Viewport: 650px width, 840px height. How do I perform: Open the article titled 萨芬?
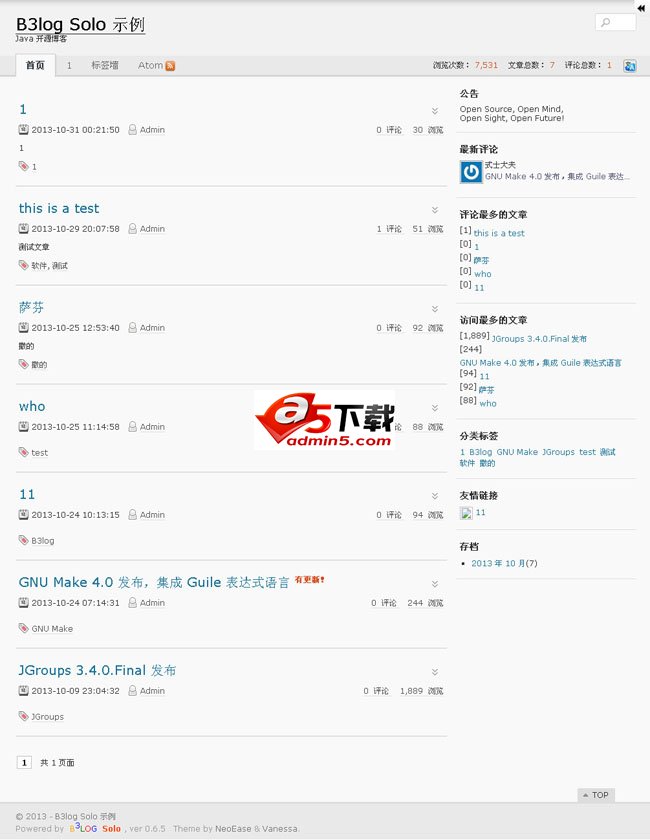[31, 307]
